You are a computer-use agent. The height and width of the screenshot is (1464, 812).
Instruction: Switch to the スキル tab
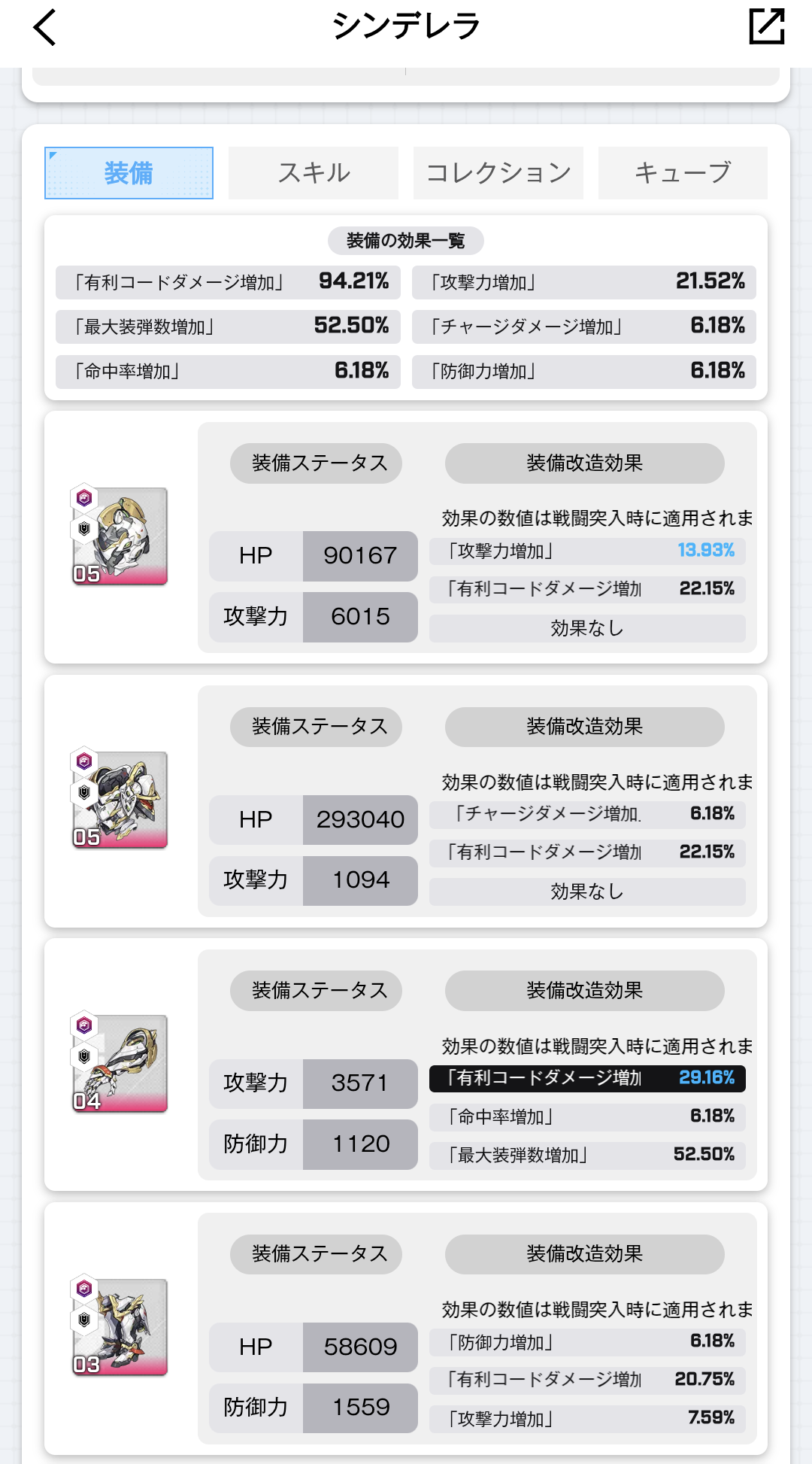[x=314, y=173]
